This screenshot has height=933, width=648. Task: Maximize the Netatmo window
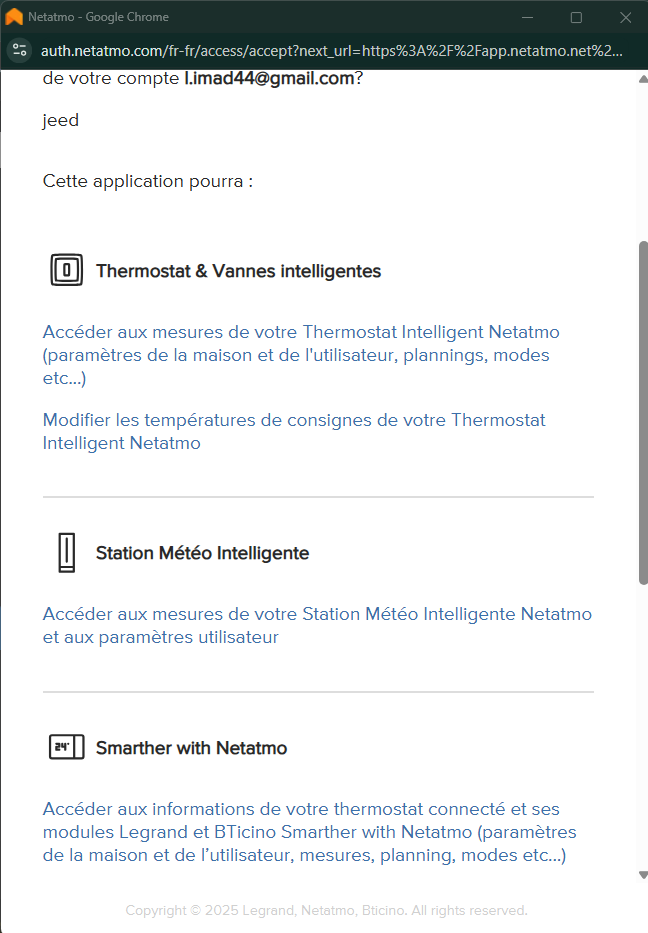pos(576,17)
